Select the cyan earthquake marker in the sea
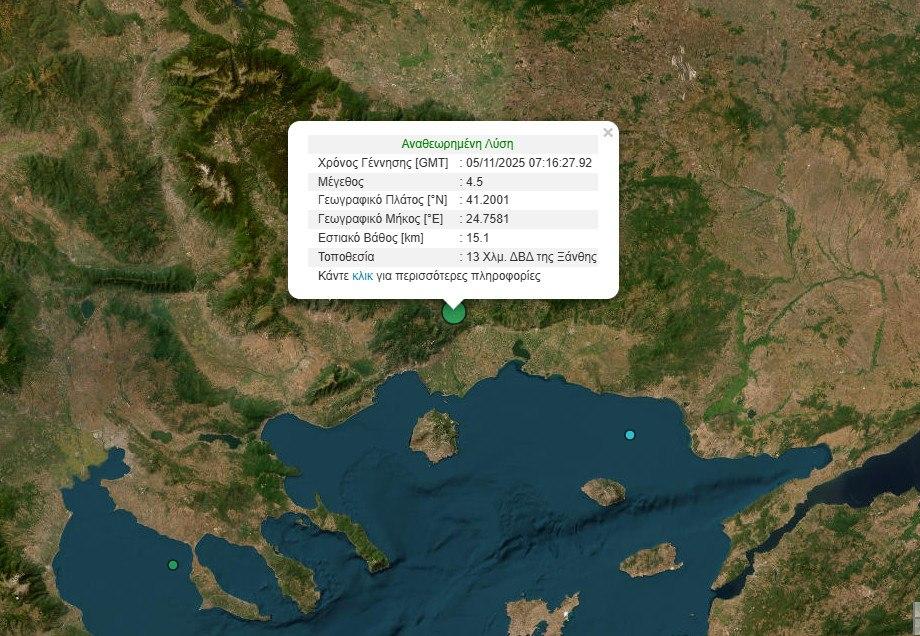This screenshot has width=920, height=636. point(630,435)
